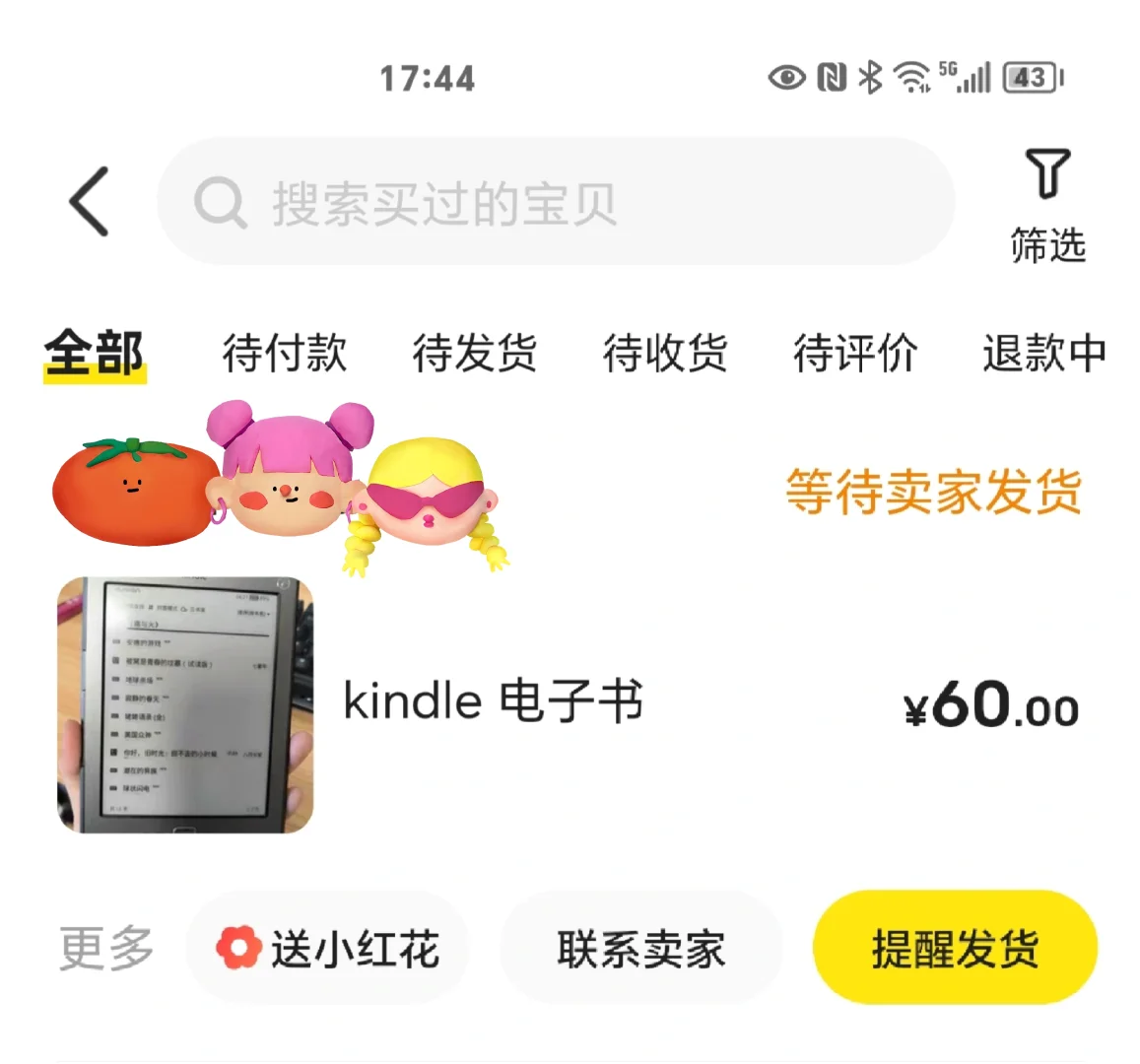This screenshot has height=1064, width=1140.
Task: Select the 待发货 tab
Action: [x=474, y=353]
